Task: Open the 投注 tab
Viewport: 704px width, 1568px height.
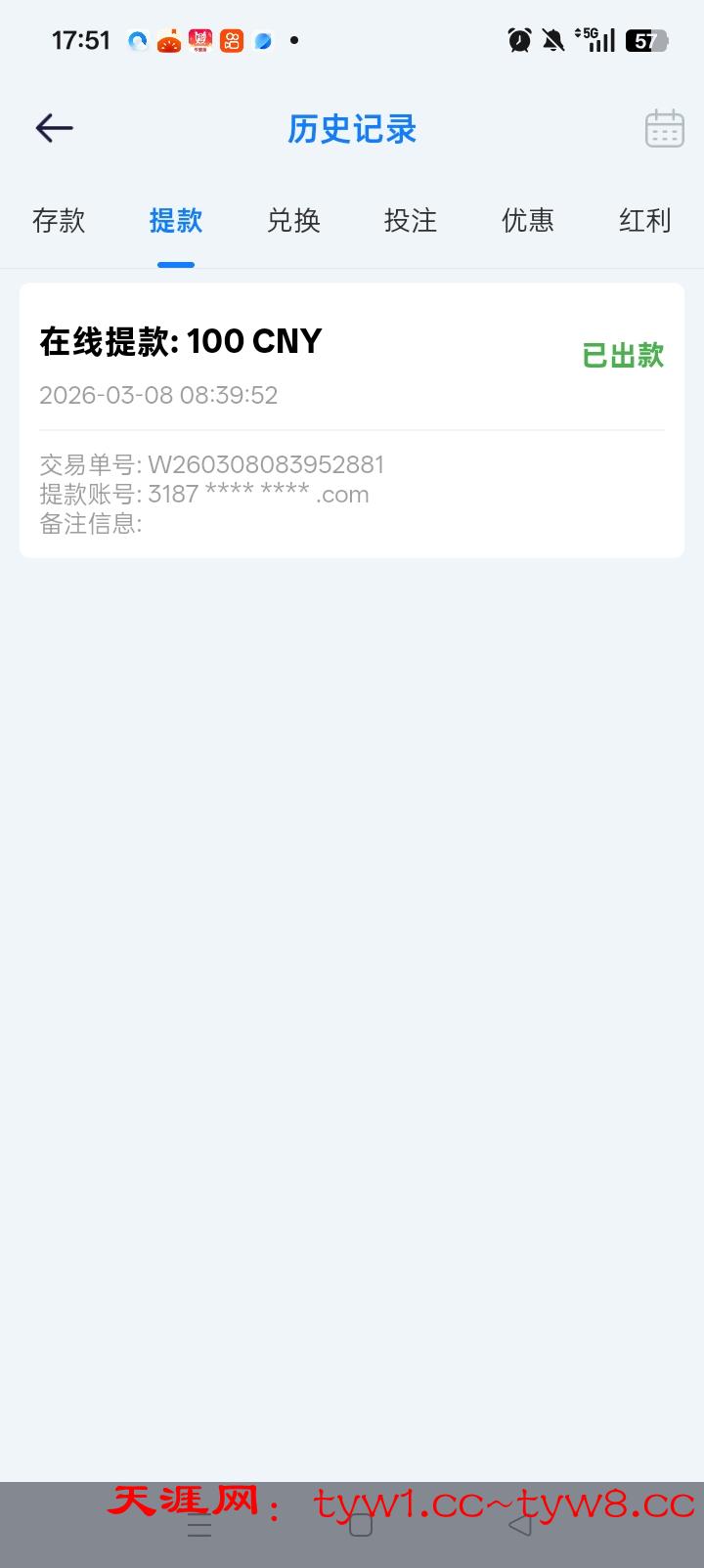Action: coord(411,221)
